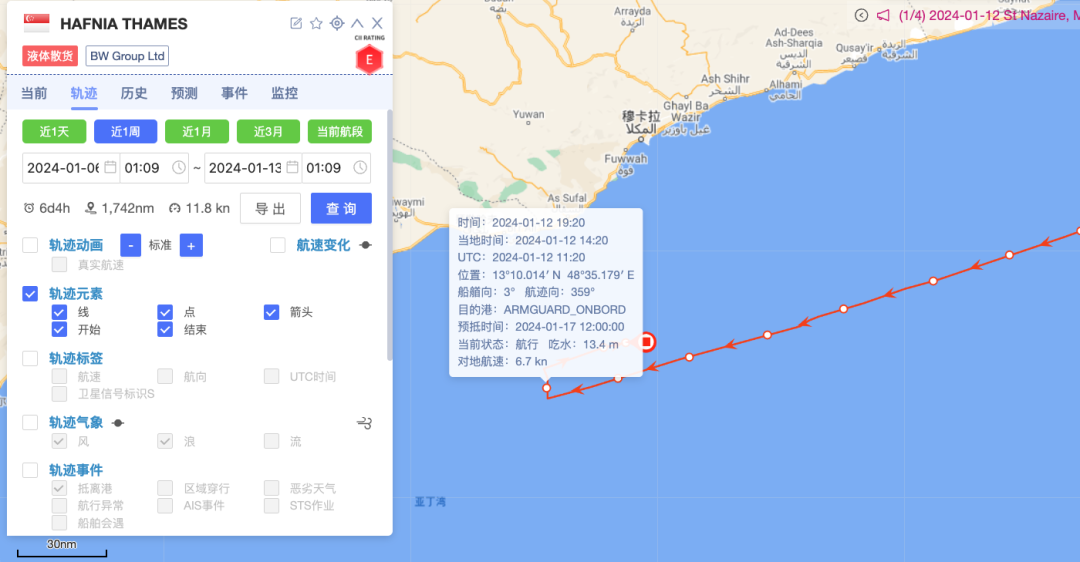The image size is (1080, 562).
Task: Locate vessel on the map
Action: tap(337, 23)
